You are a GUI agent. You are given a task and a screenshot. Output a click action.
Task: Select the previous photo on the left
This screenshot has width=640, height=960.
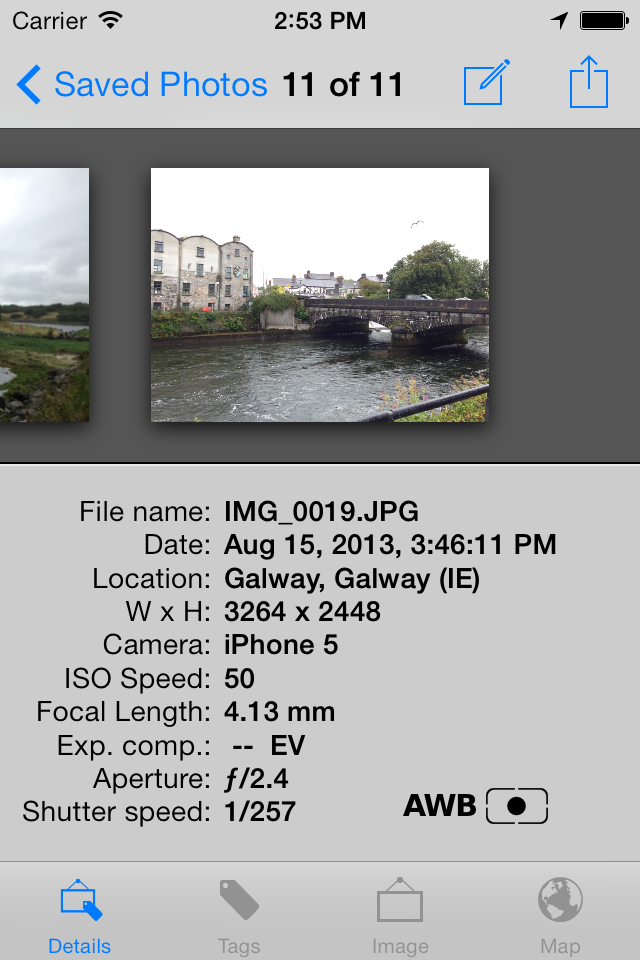pyautogui.click(x=43, y=295)
